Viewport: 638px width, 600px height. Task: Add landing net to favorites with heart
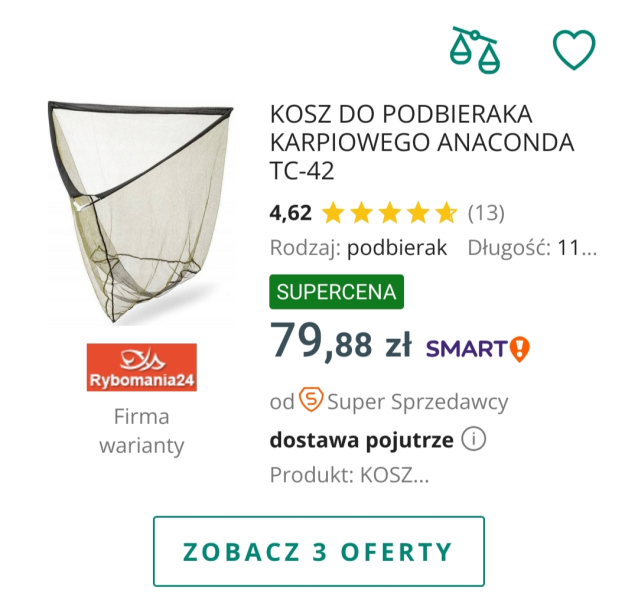(574, 49)
